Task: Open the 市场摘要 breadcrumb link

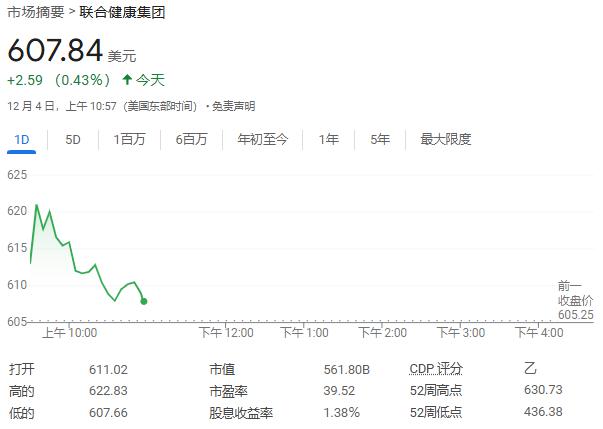Action: coord(36,12)
